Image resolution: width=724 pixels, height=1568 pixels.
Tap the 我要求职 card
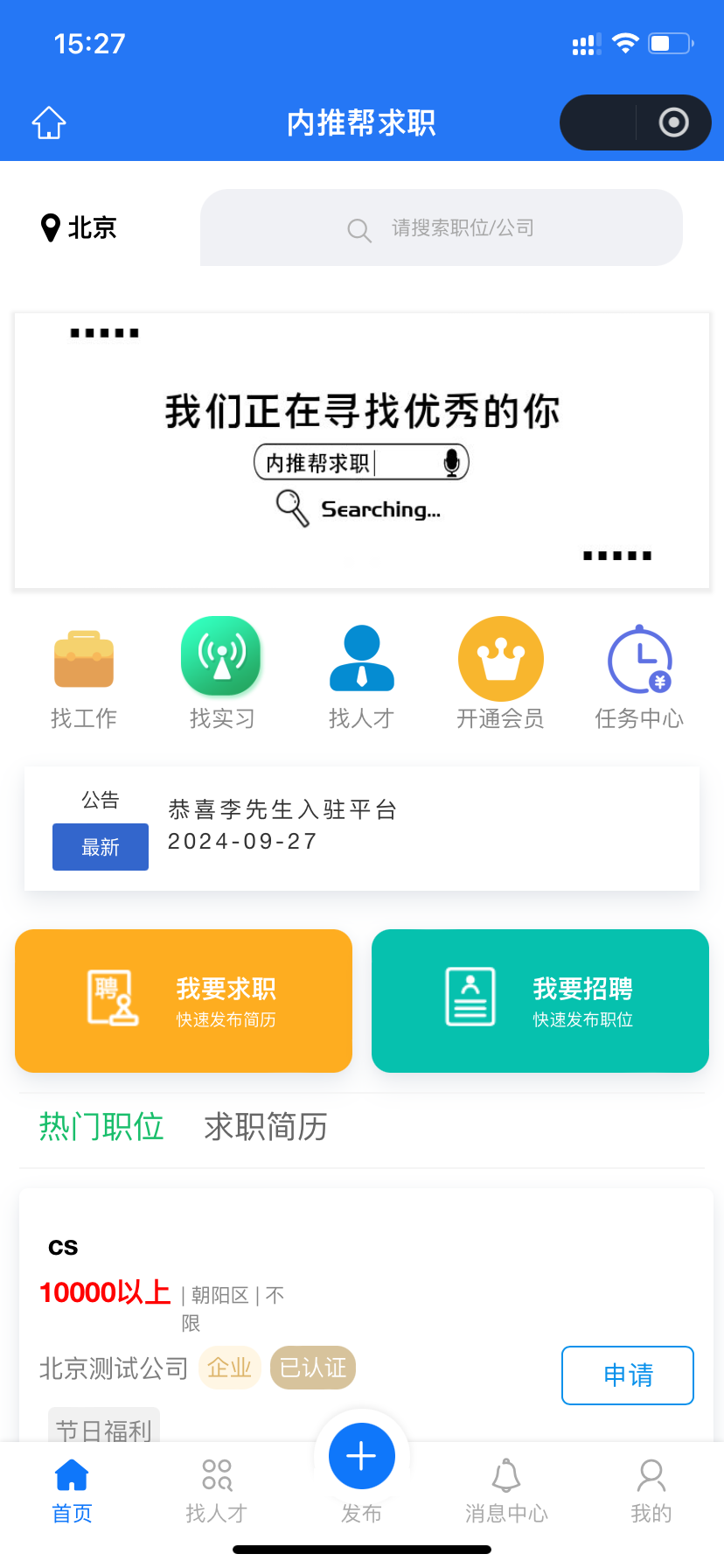pyautogui.click(x=184, y=1000)
